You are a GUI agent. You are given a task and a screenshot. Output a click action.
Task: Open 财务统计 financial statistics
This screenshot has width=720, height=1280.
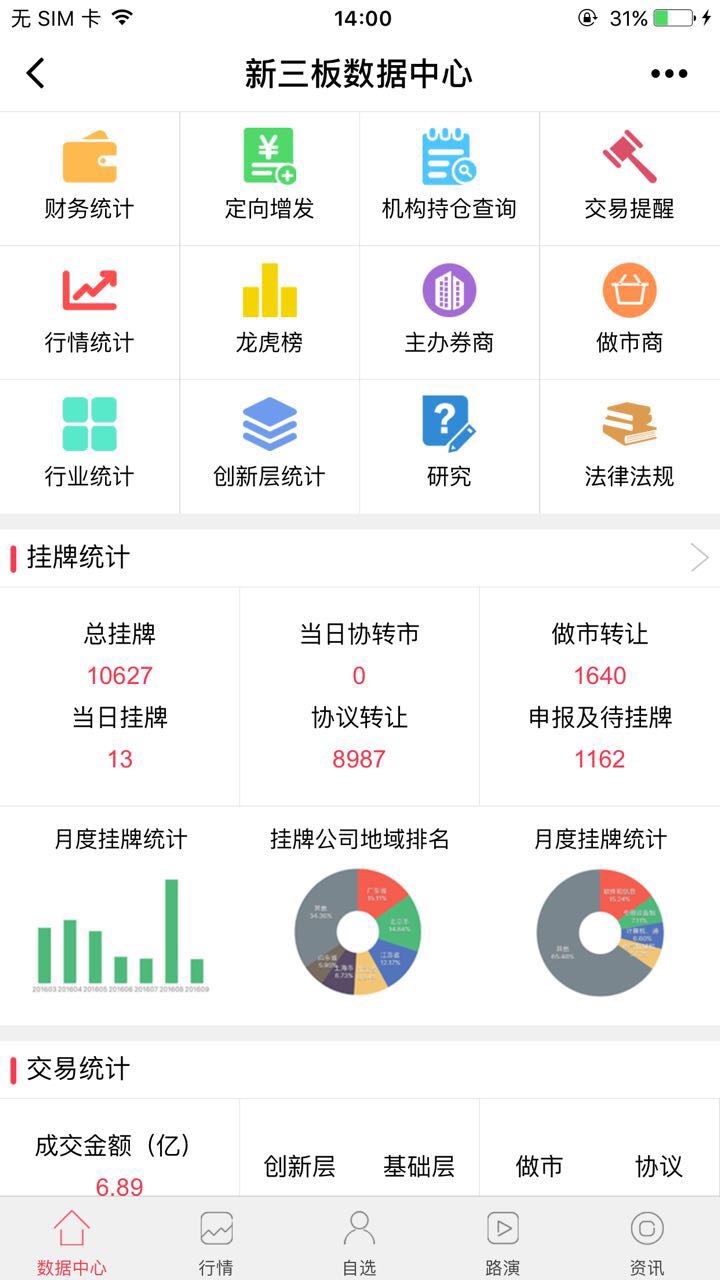click(x=90, y=178)
